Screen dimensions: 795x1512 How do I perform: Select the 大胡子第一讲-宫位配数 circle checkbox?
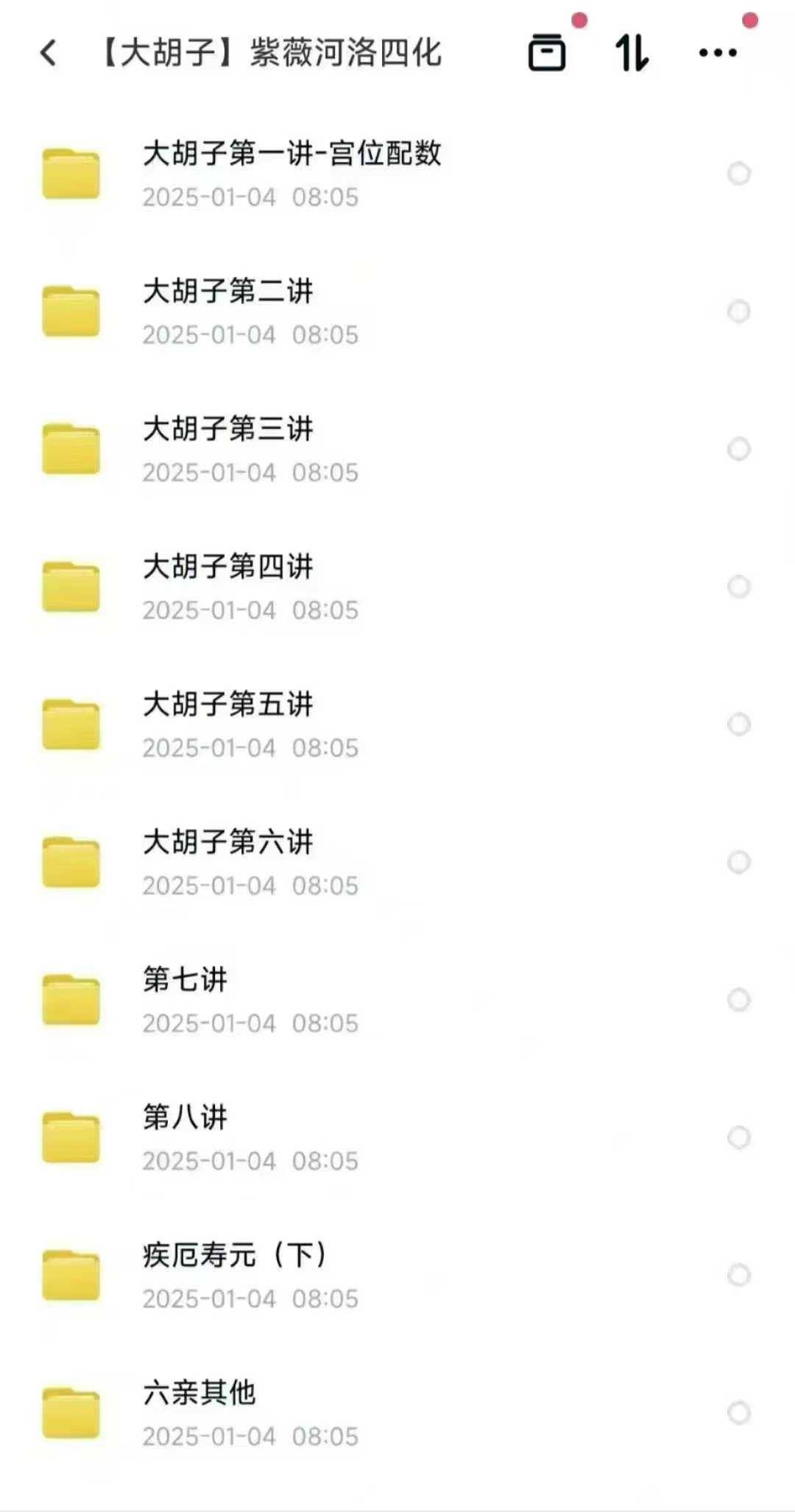[738, 174]
